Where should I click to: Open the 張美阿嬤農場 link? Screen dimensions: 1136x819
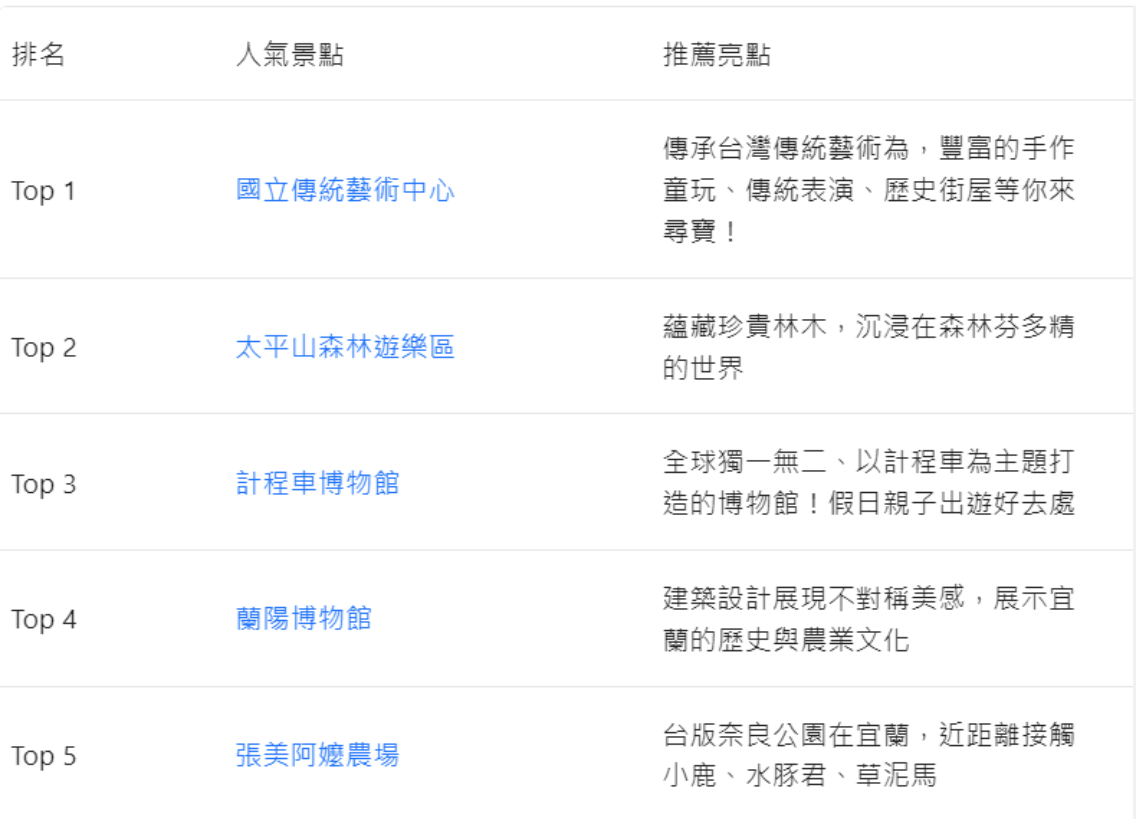pyautogui.click(x=317, y=755)
